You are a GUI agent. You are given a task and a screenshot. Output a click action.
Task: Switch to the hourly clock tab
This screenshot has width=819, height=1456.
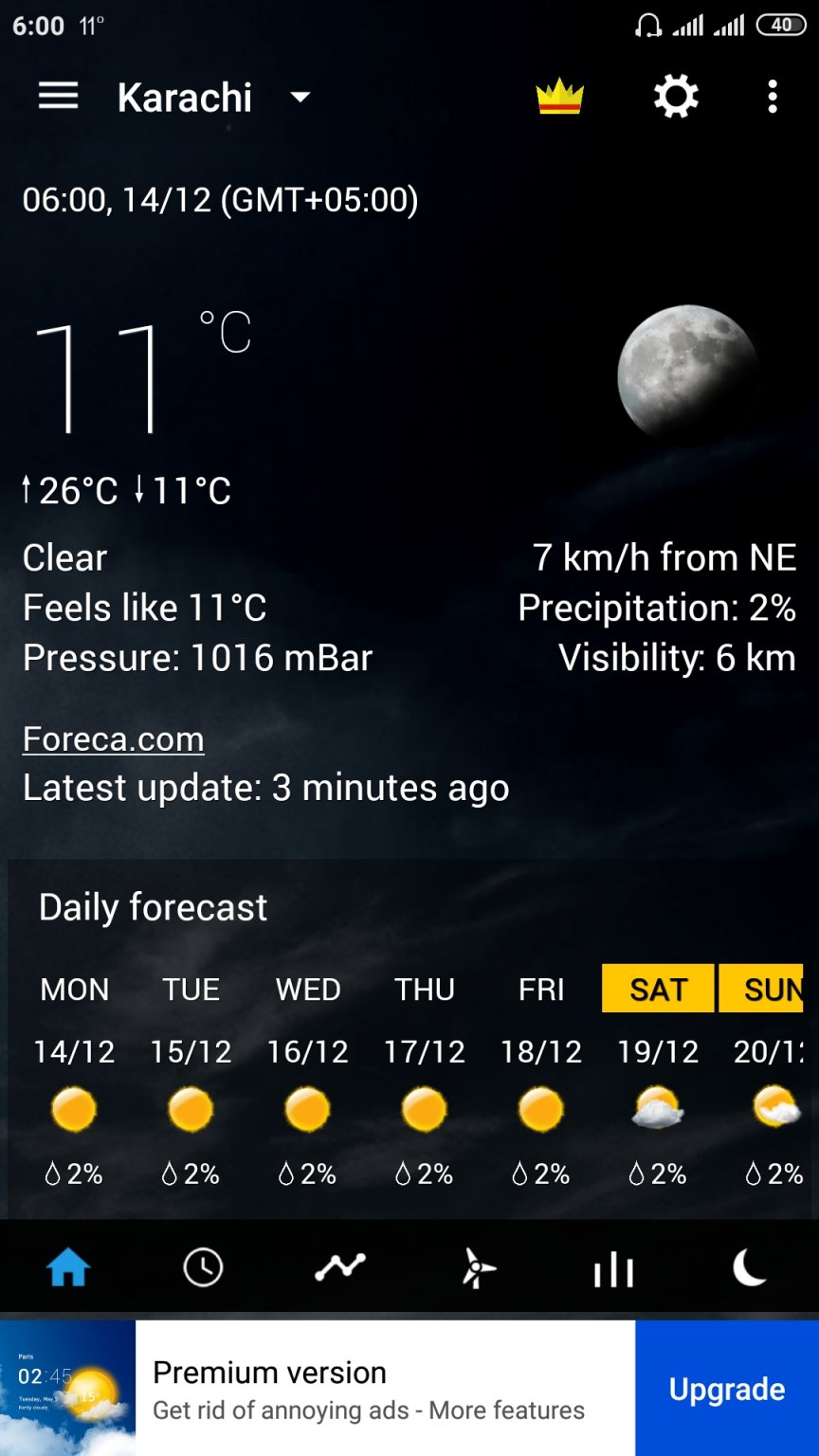click(x=203, y=1268)
